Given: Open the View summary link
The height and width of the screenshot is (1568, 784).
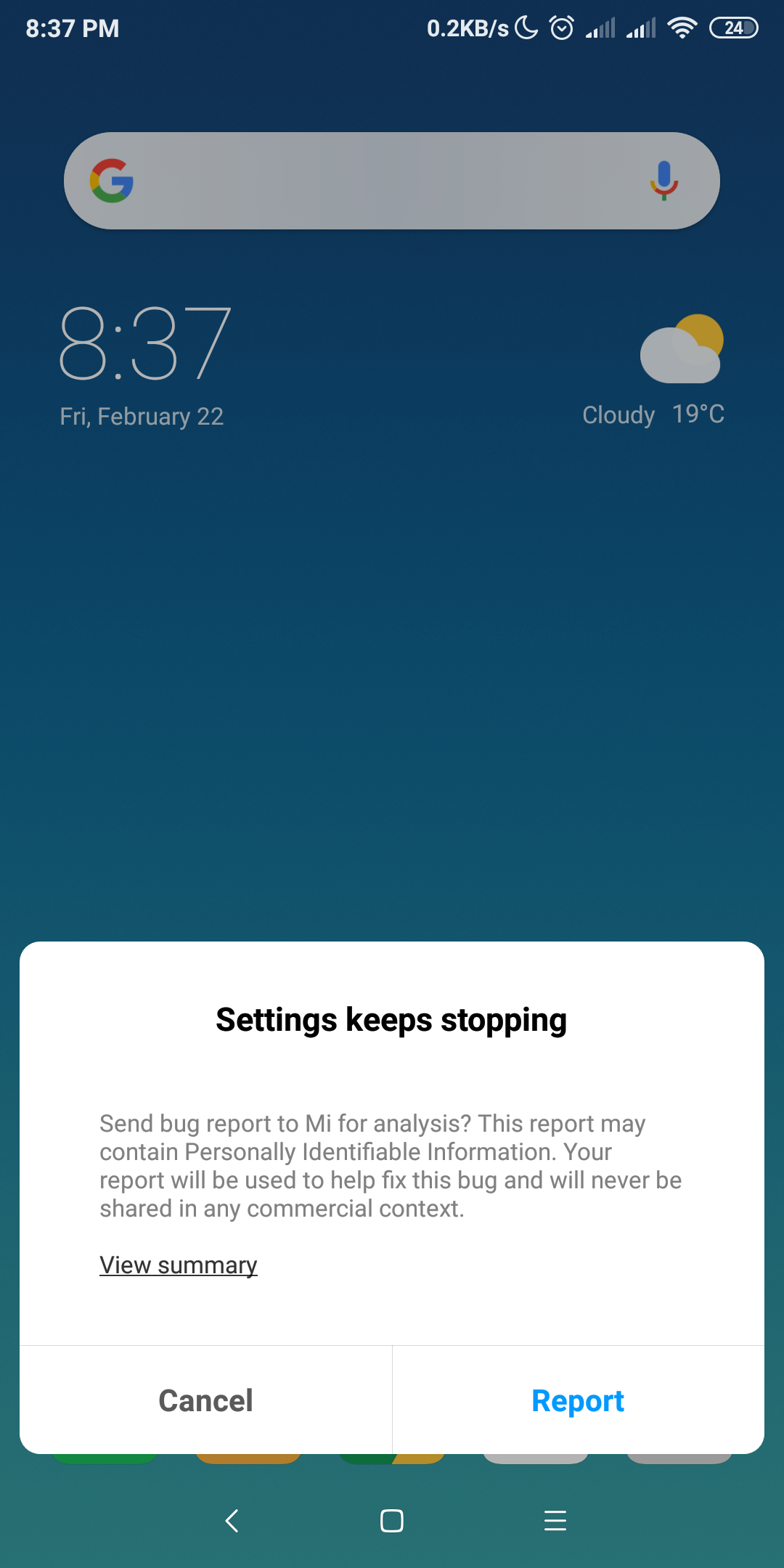Looking at the screenshot, I should tap(178, 1265).
